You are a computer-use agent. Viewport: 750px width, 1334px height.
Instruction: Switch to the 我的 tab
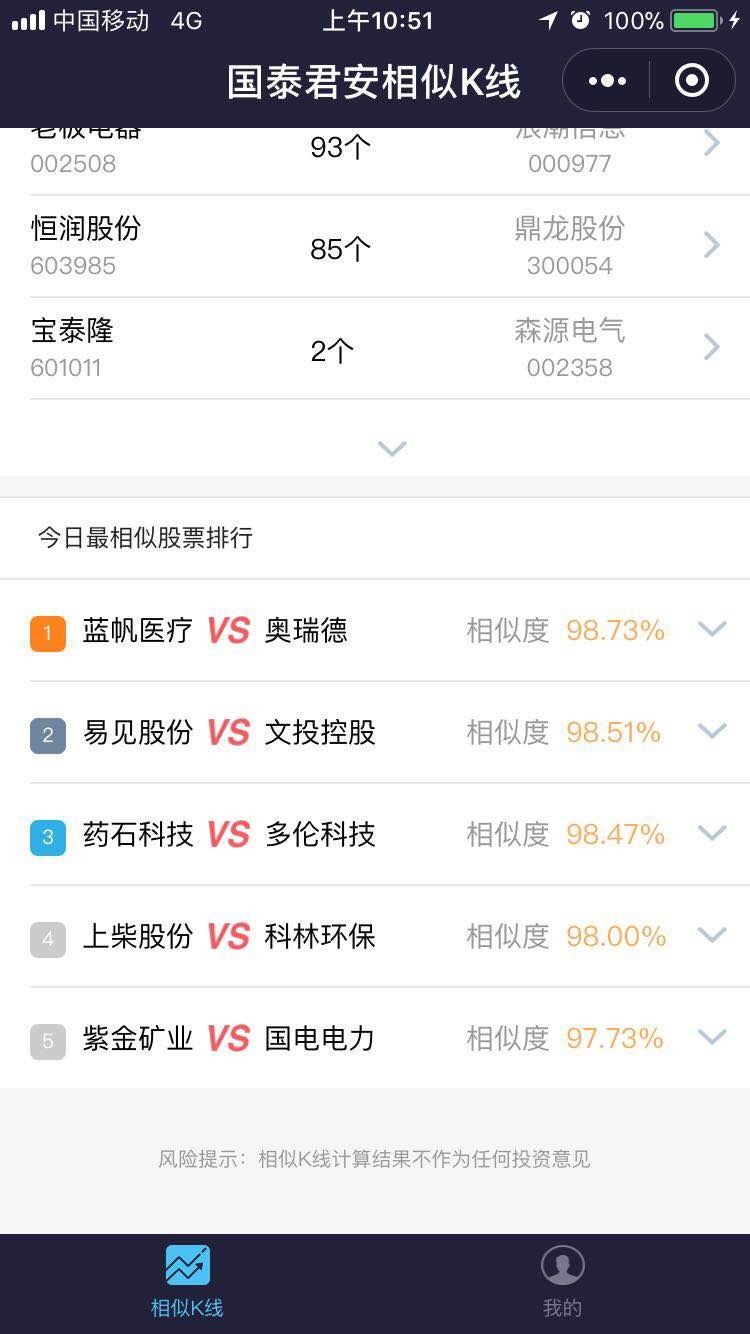(562, 1283)
